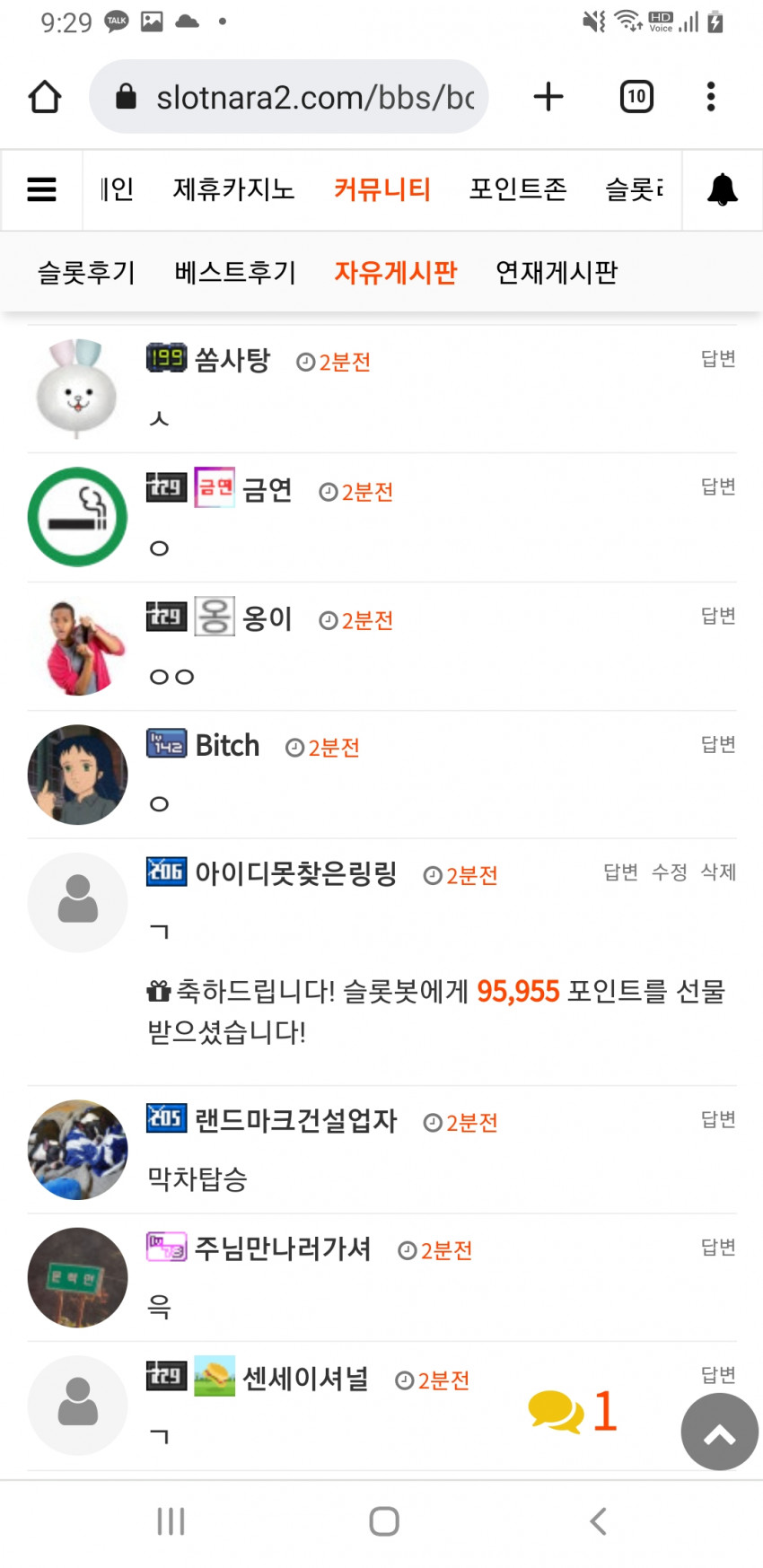Edit the 아이디못찾은링링 comment via 수정
763x1568 pixels.
(670, 872)
